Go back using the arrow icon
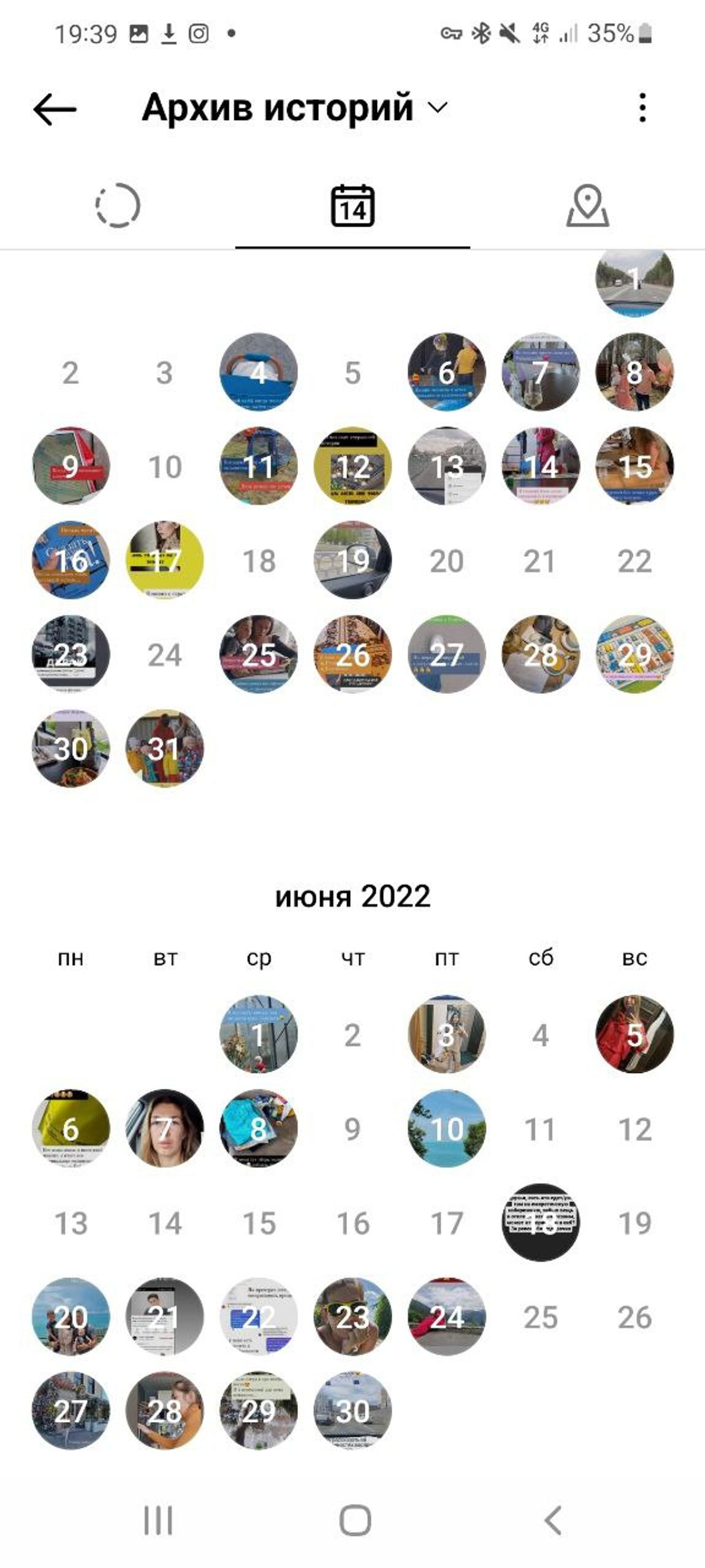 tap(55, 109)
